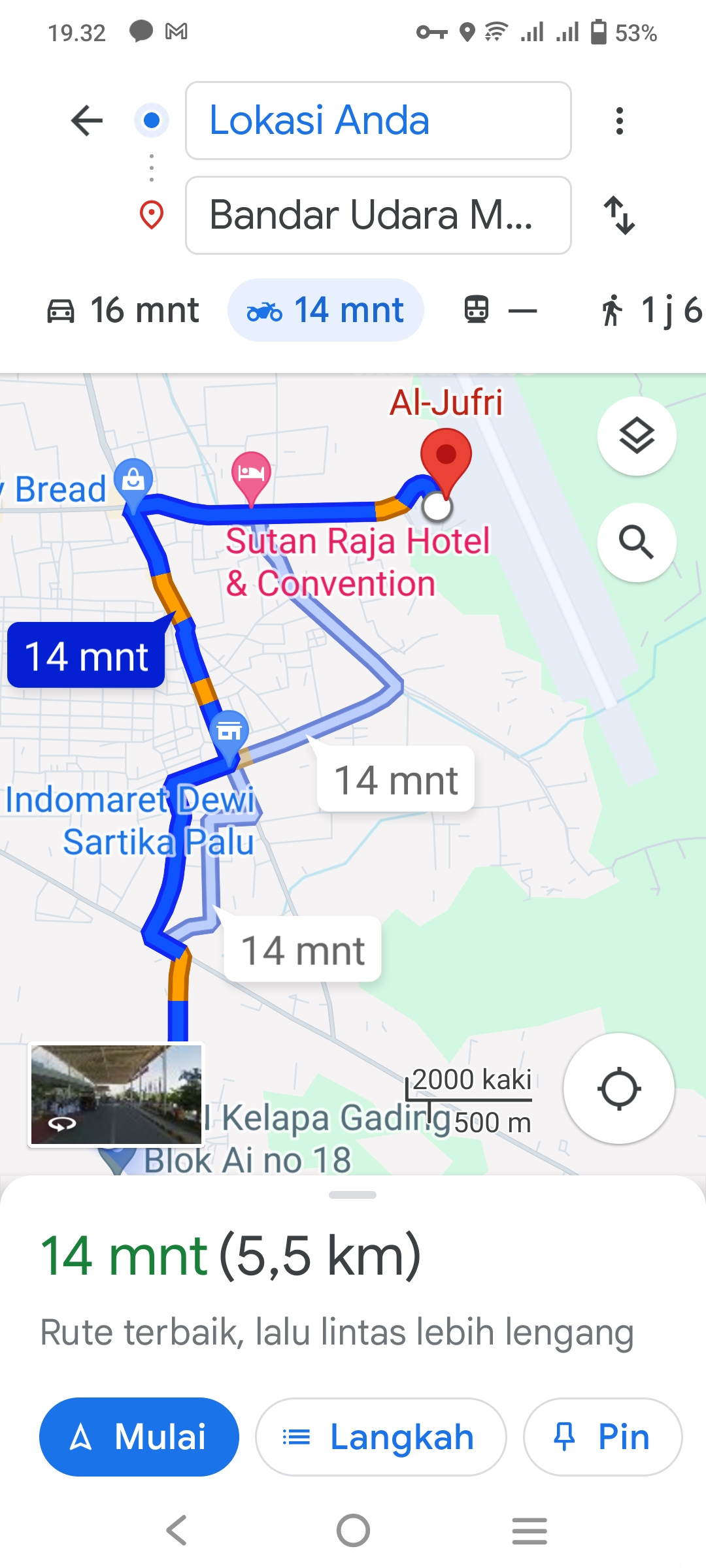Center the map on my location
Viewport: 706px width, 1568px height.
(618, 1088)
